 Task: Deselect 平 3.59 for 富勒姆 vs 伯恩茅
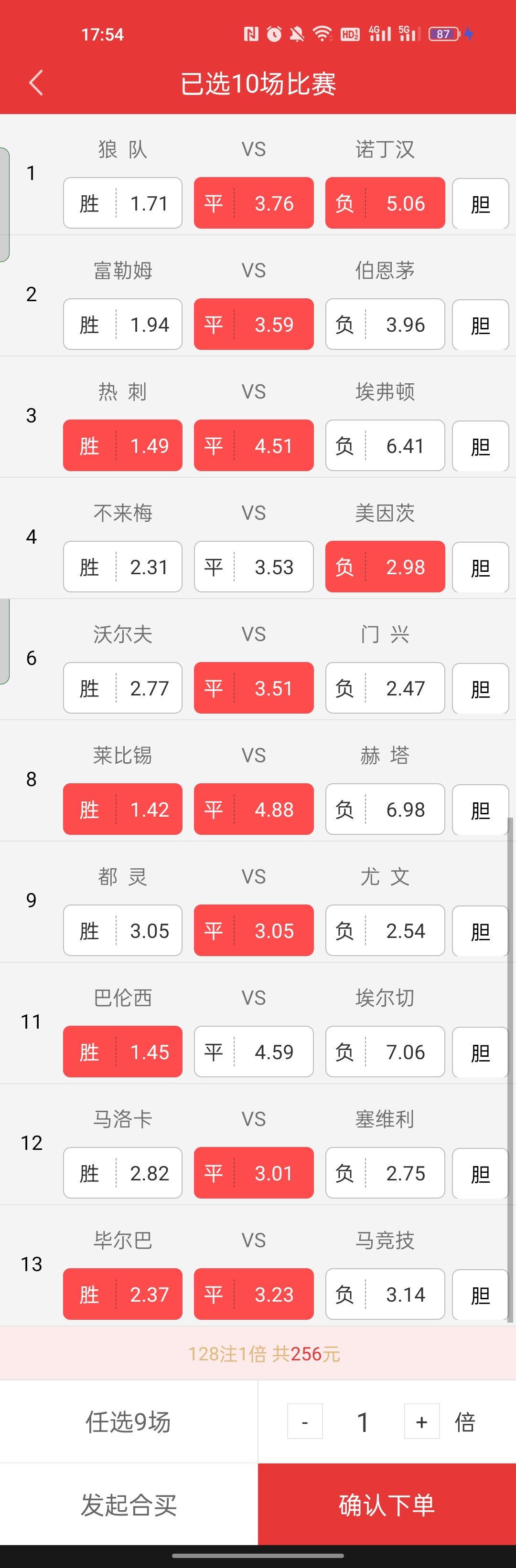253,325
